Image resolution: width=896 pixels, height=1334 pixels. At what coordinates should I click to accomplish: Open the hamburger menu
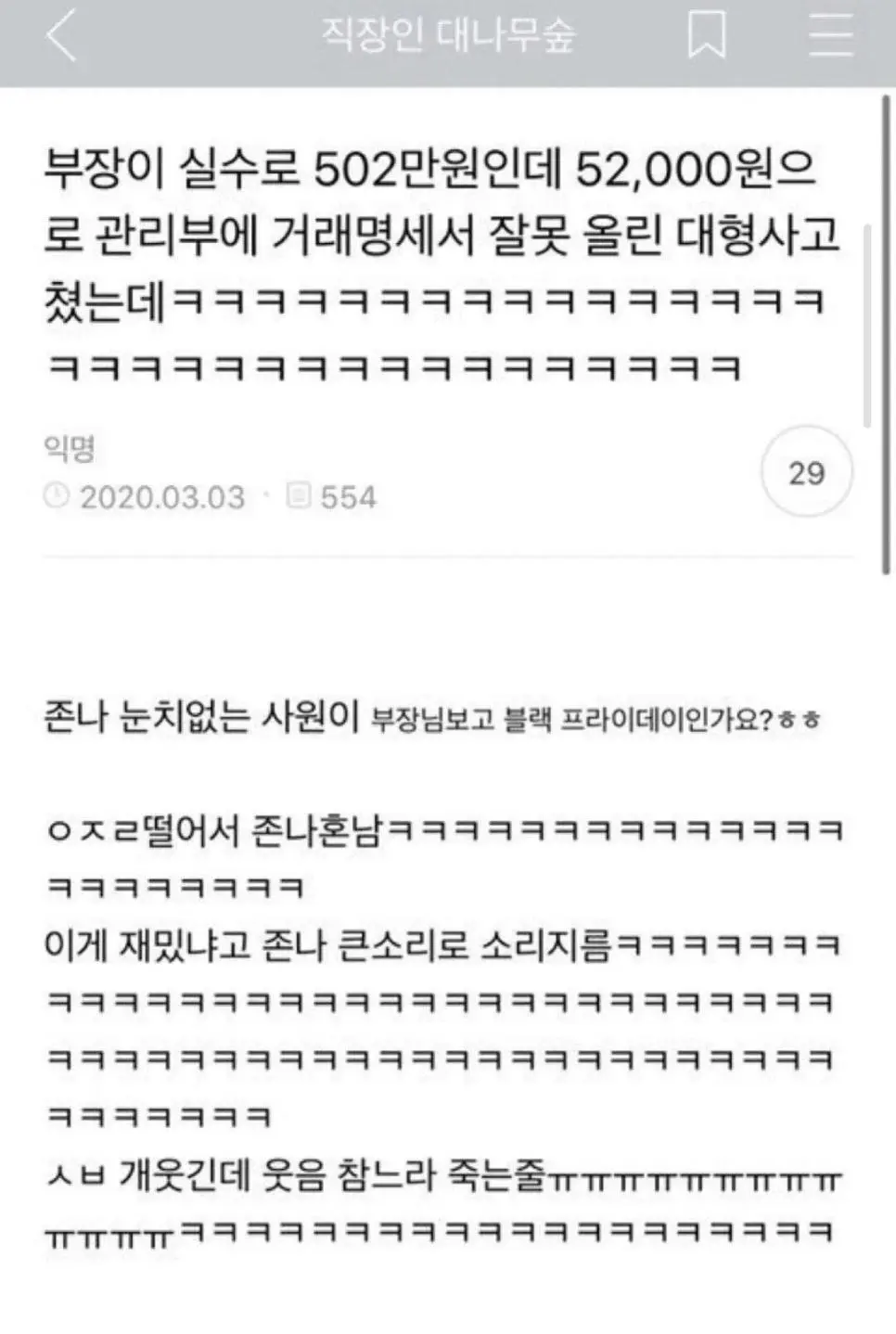point(830,37)
